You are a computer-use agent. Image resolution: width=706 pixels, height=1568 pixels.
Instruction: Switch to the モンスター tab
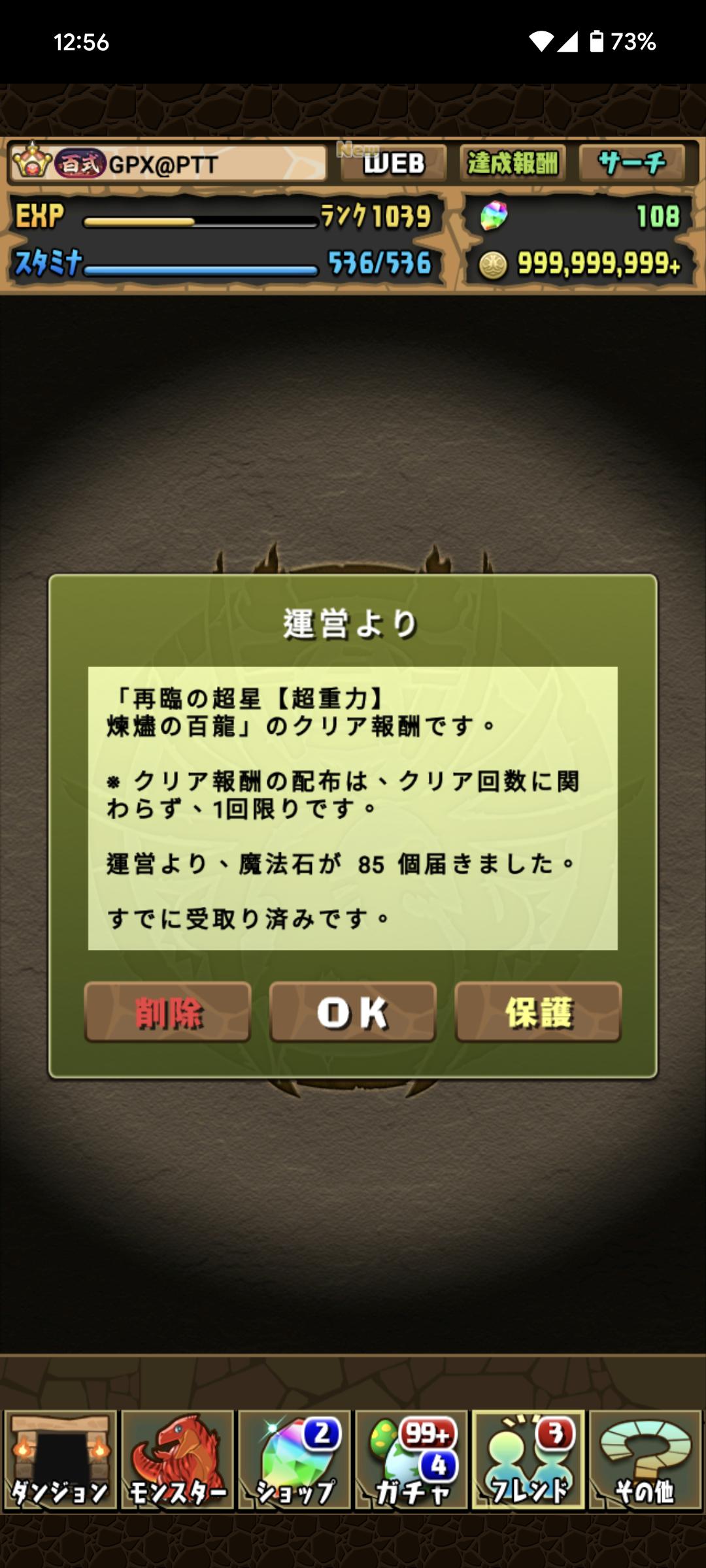pyautogui.click(x=177, y=1460)
